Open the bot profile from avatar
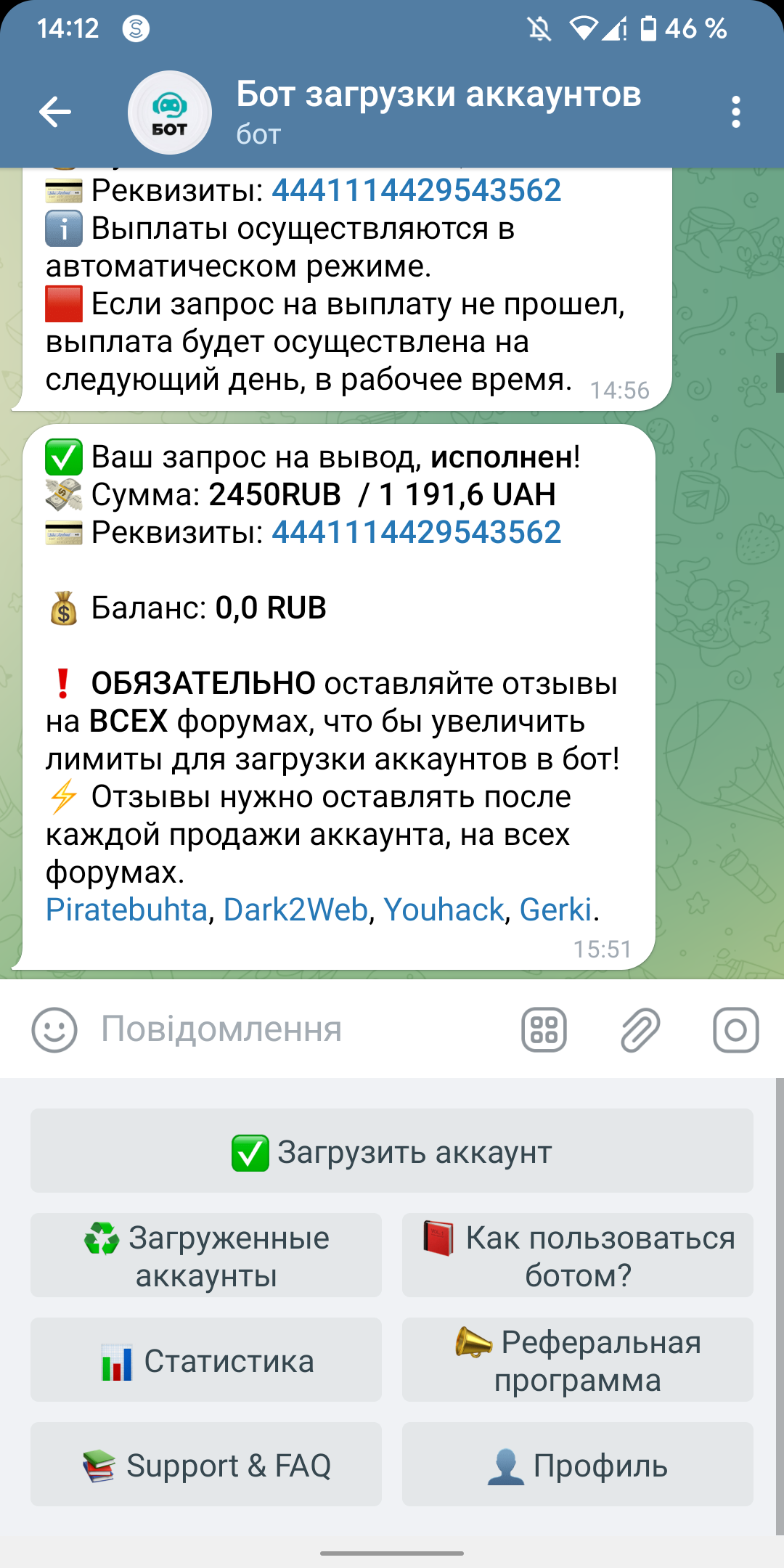Screen dimensions: 784x1568 tap(170, 113)
